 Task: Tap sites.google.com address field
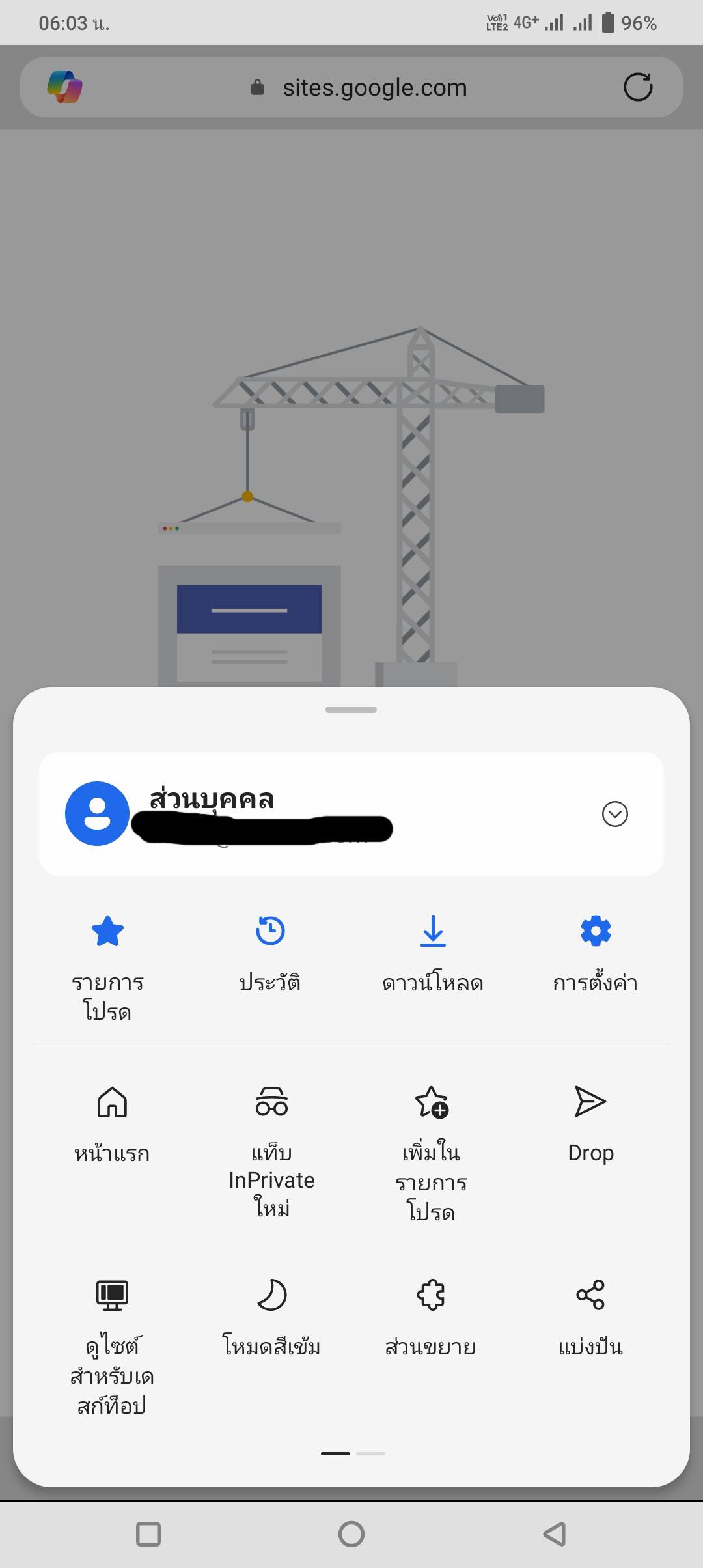point(374,87)
